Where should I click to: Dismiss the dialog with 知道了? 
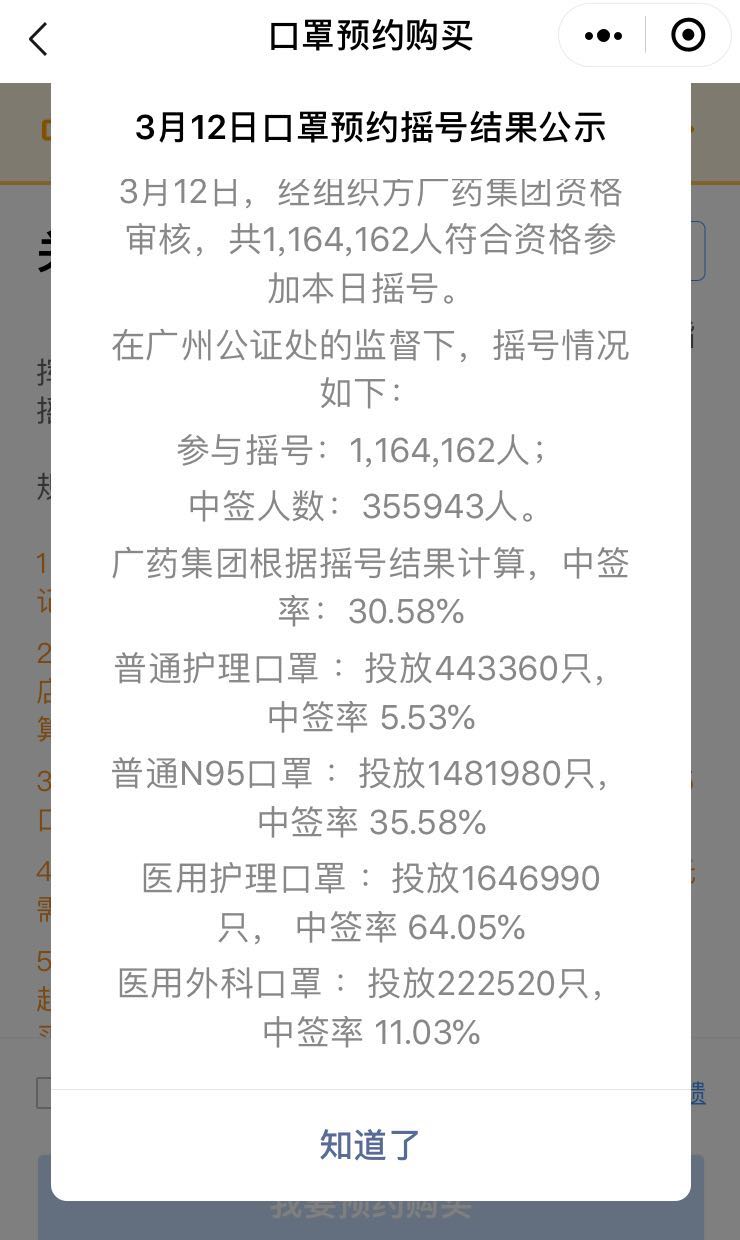pyautogui.click(x=370, y=1145)
